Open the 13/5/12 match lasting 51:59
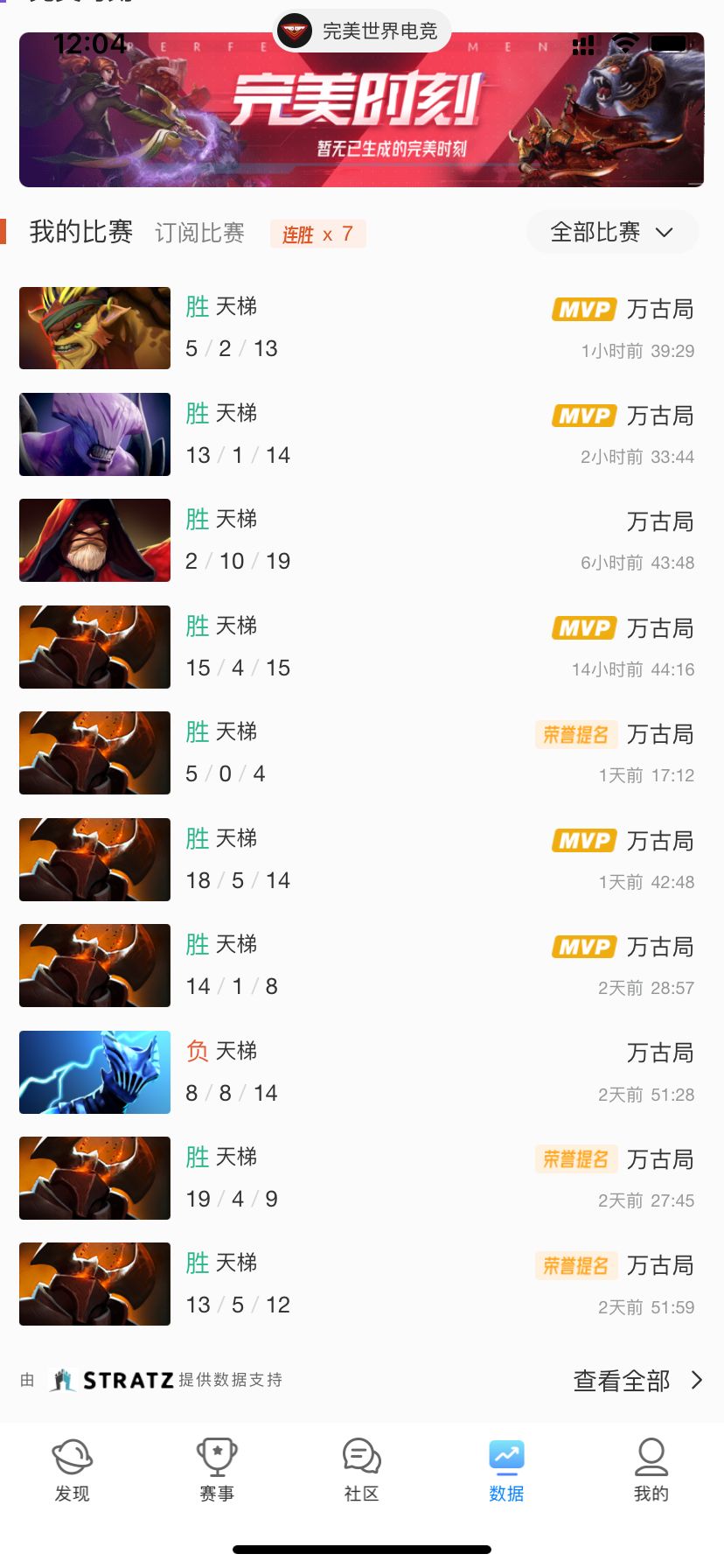This screenshot has width=724, height=1568. click(362, 1284)
